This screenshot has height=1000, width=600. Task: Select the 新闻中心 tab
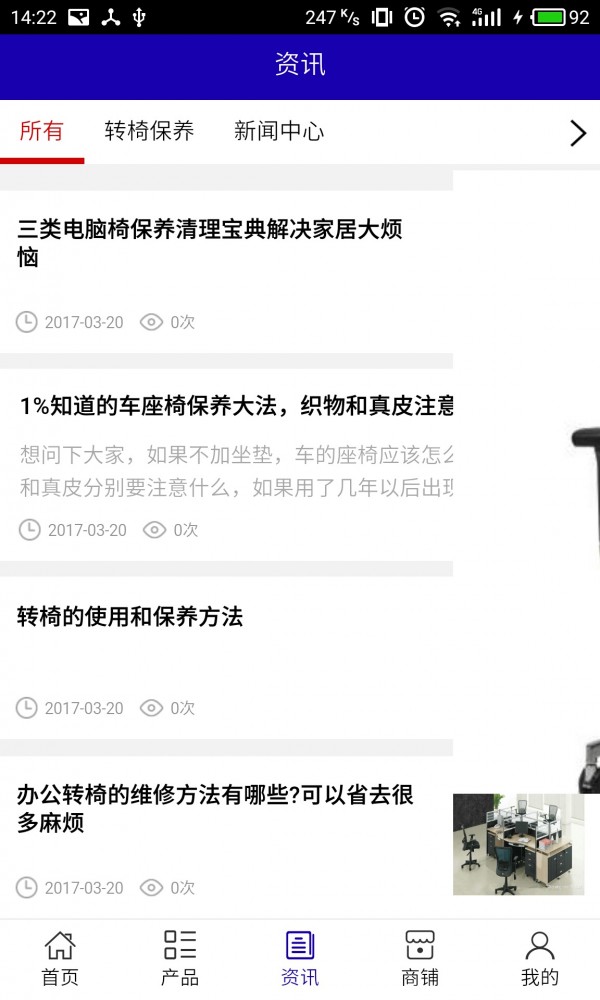[279, 131]
